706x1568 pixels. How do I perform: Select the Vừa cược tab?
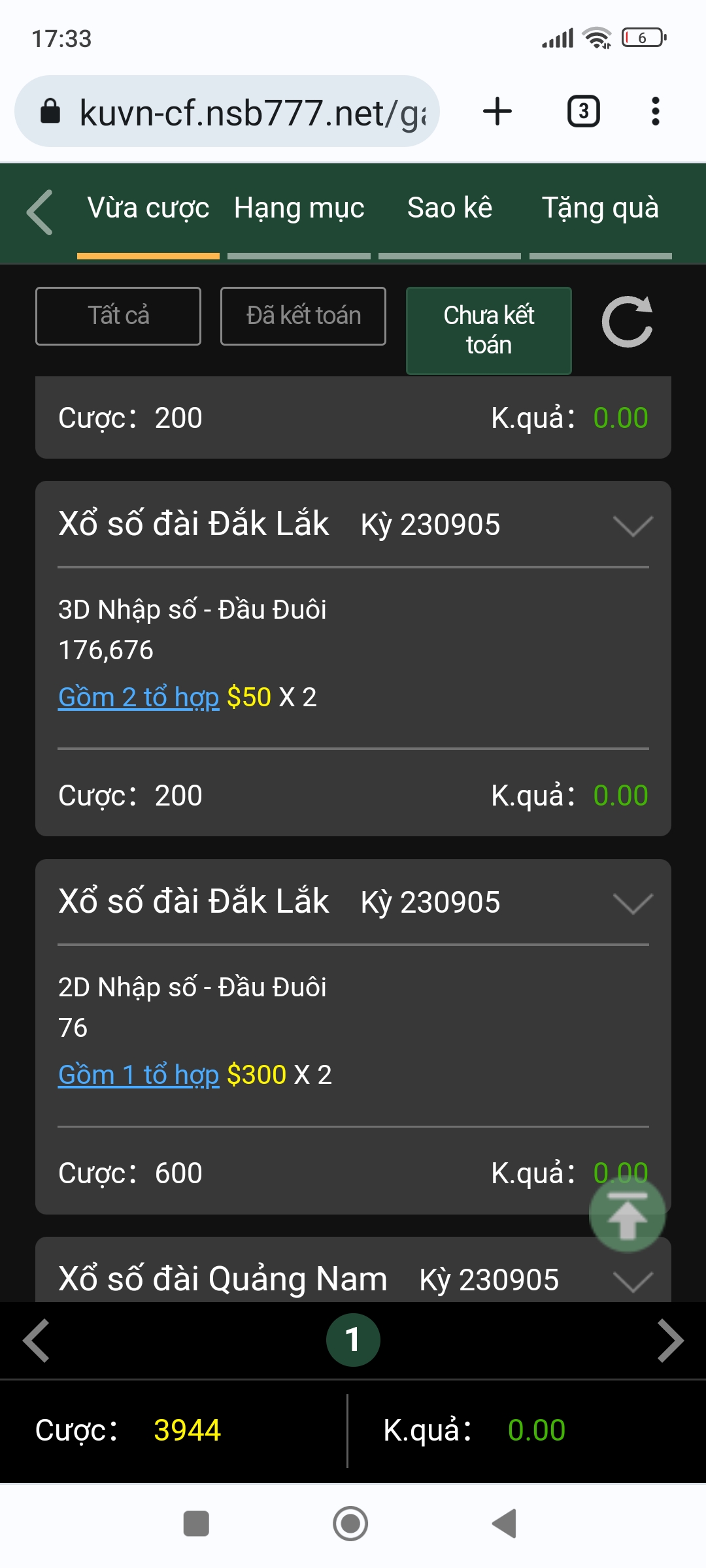point(148,209)
